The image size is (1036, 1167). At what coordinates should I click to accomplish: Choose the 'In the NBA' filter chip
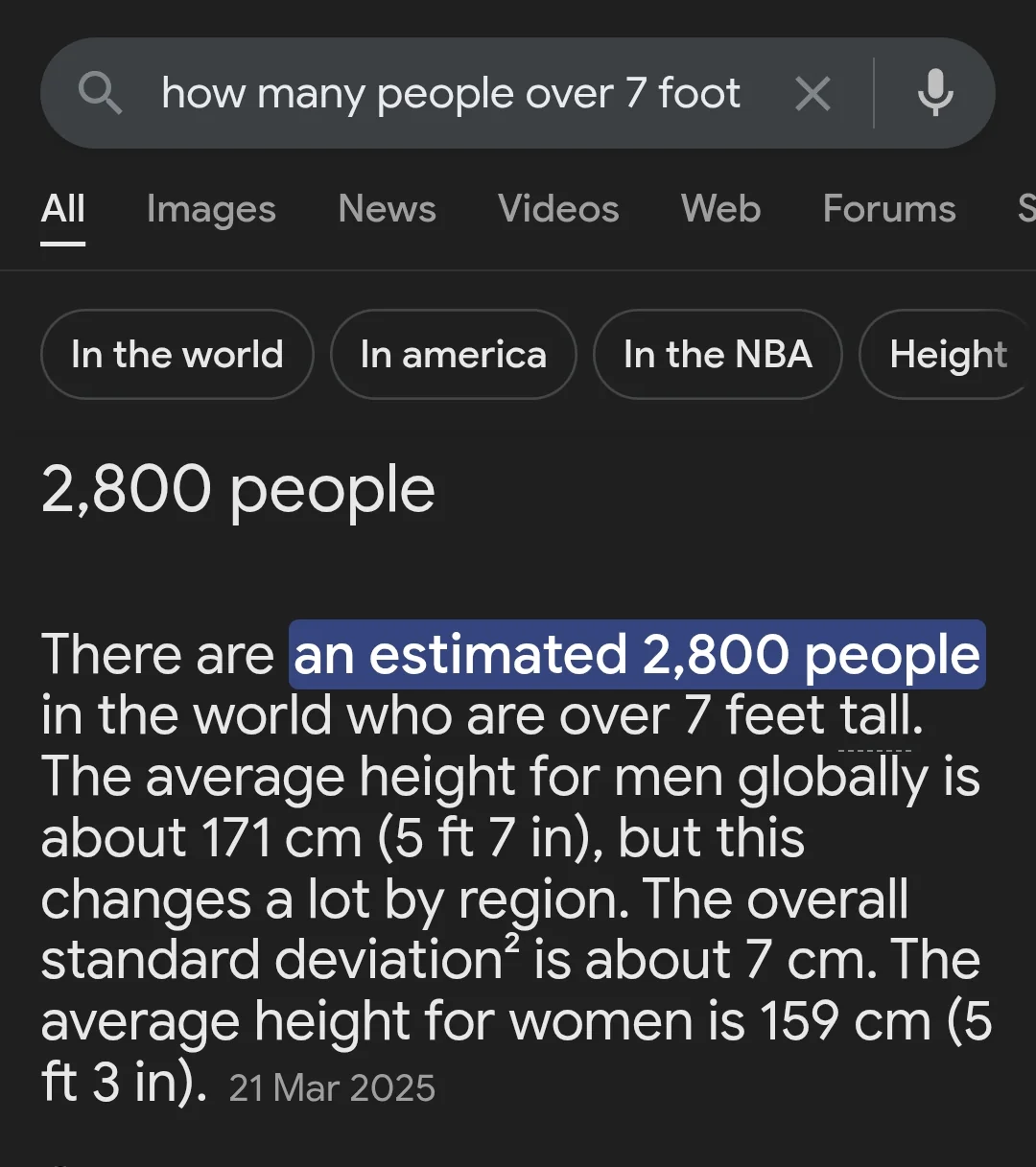[x=718, y=354]
